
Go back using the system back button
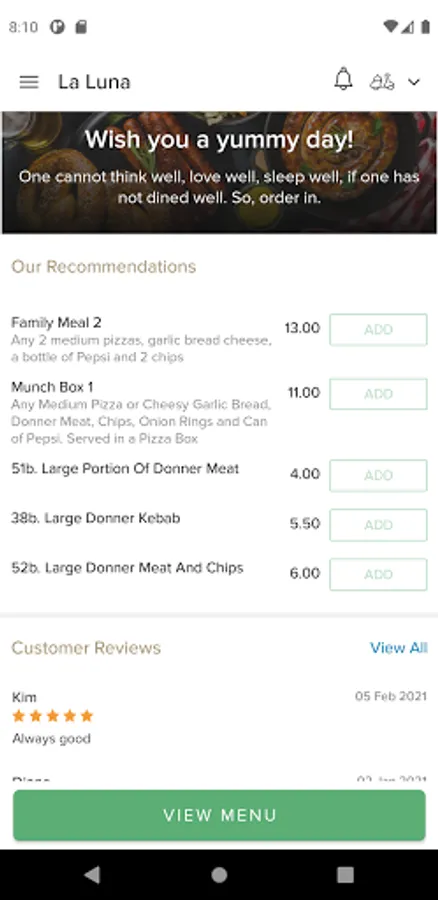[92, 875]
